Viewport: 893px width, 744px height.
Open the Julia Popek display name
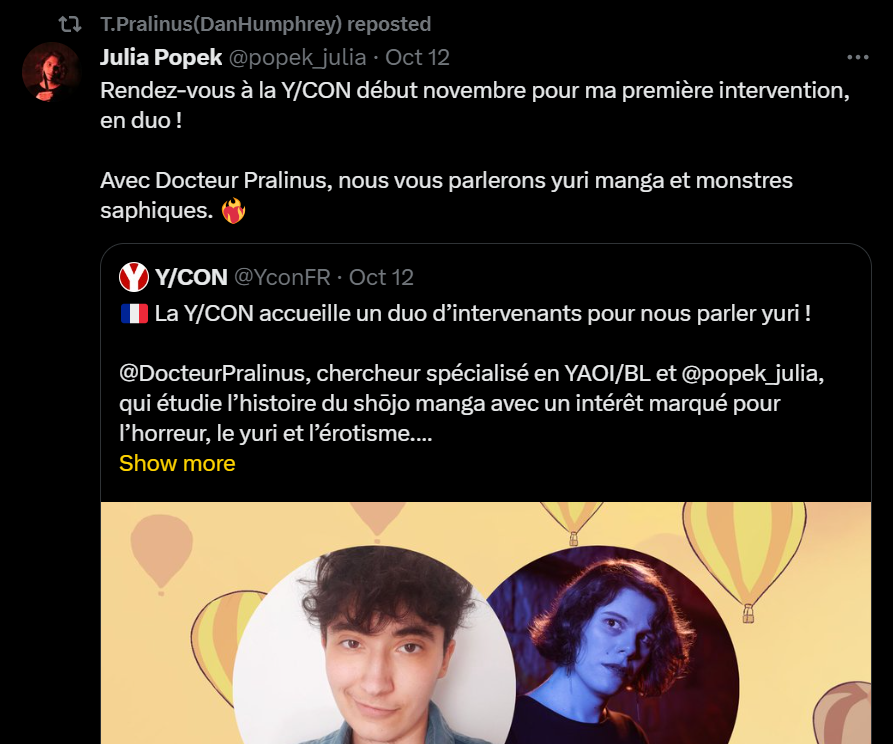[x=161, y=58]
